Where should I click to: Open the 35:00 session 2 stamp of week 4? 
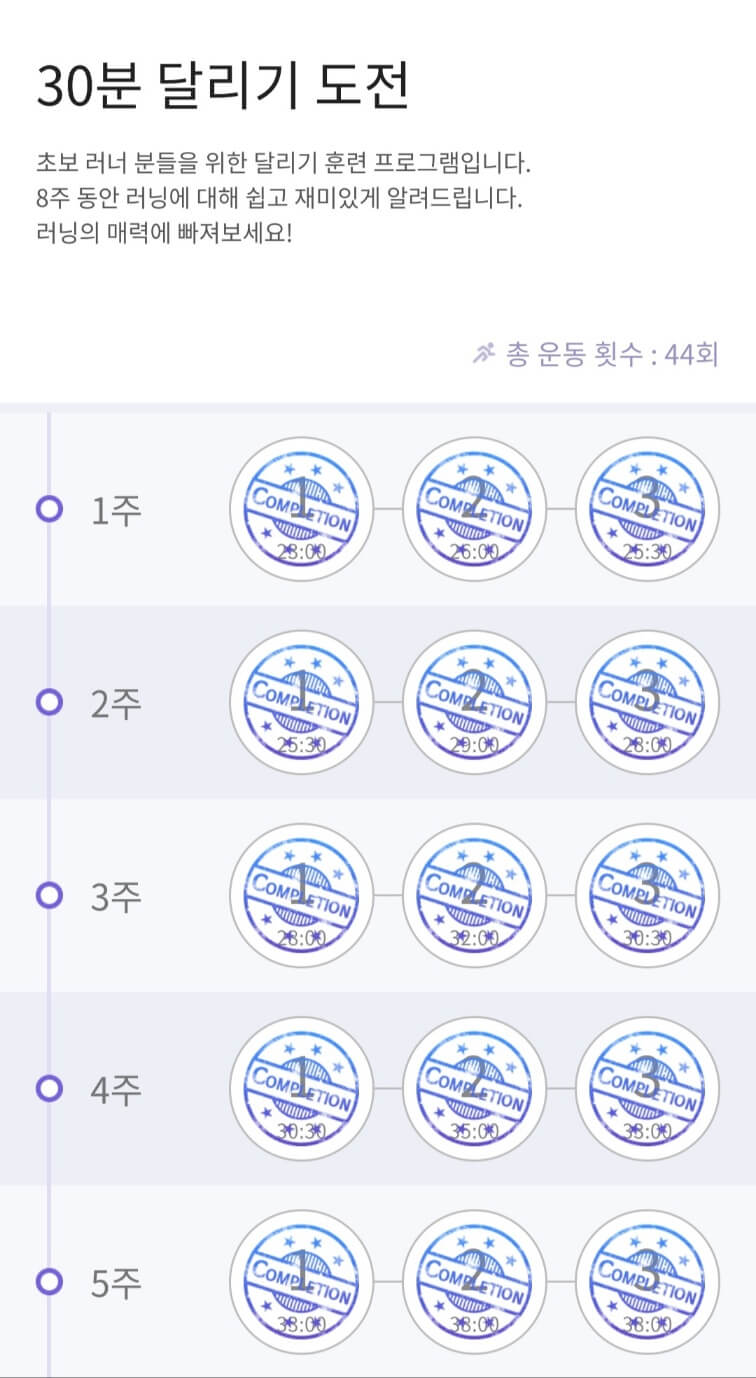[x=474, y=1090]
